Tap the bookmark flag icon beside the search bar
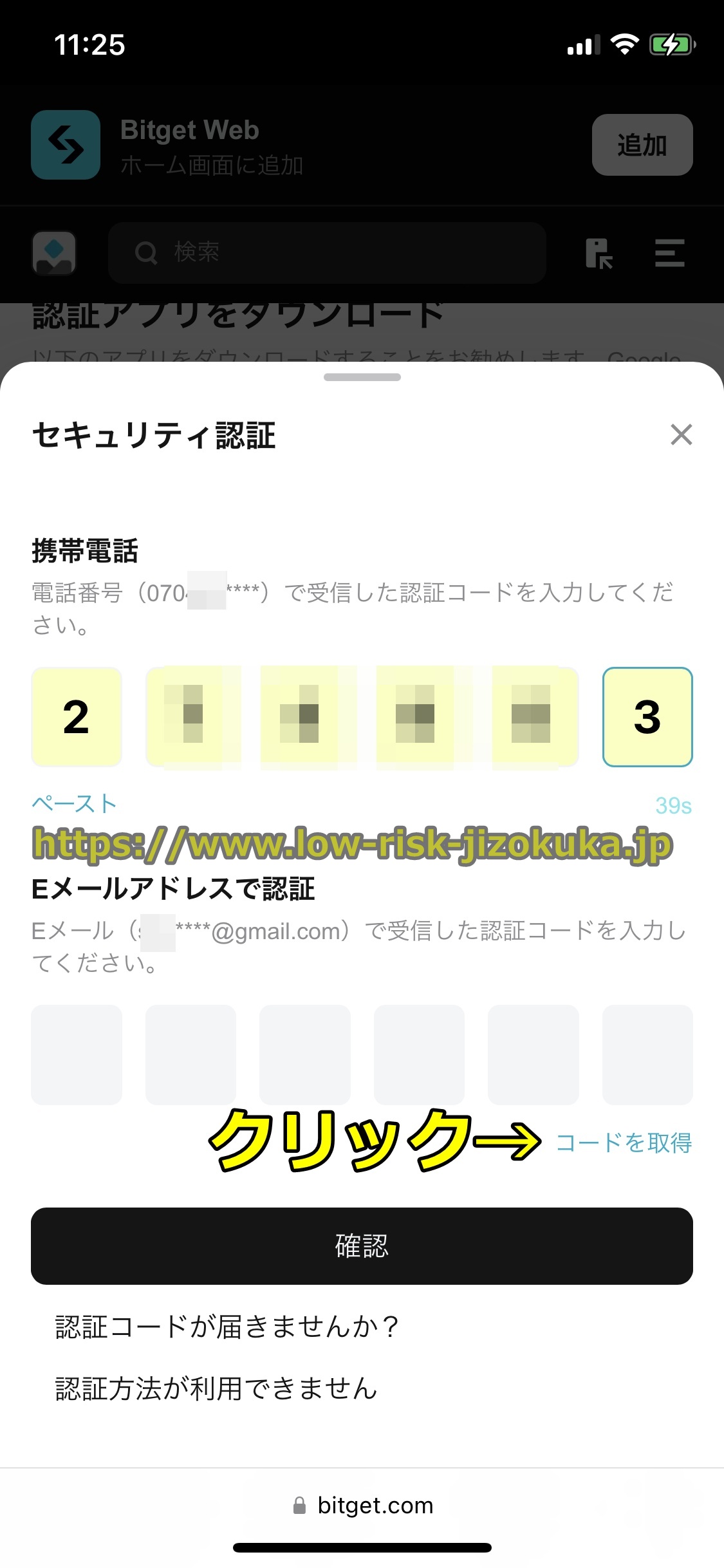Screen dimensions: 724x1568 click(x=600, y=252)
